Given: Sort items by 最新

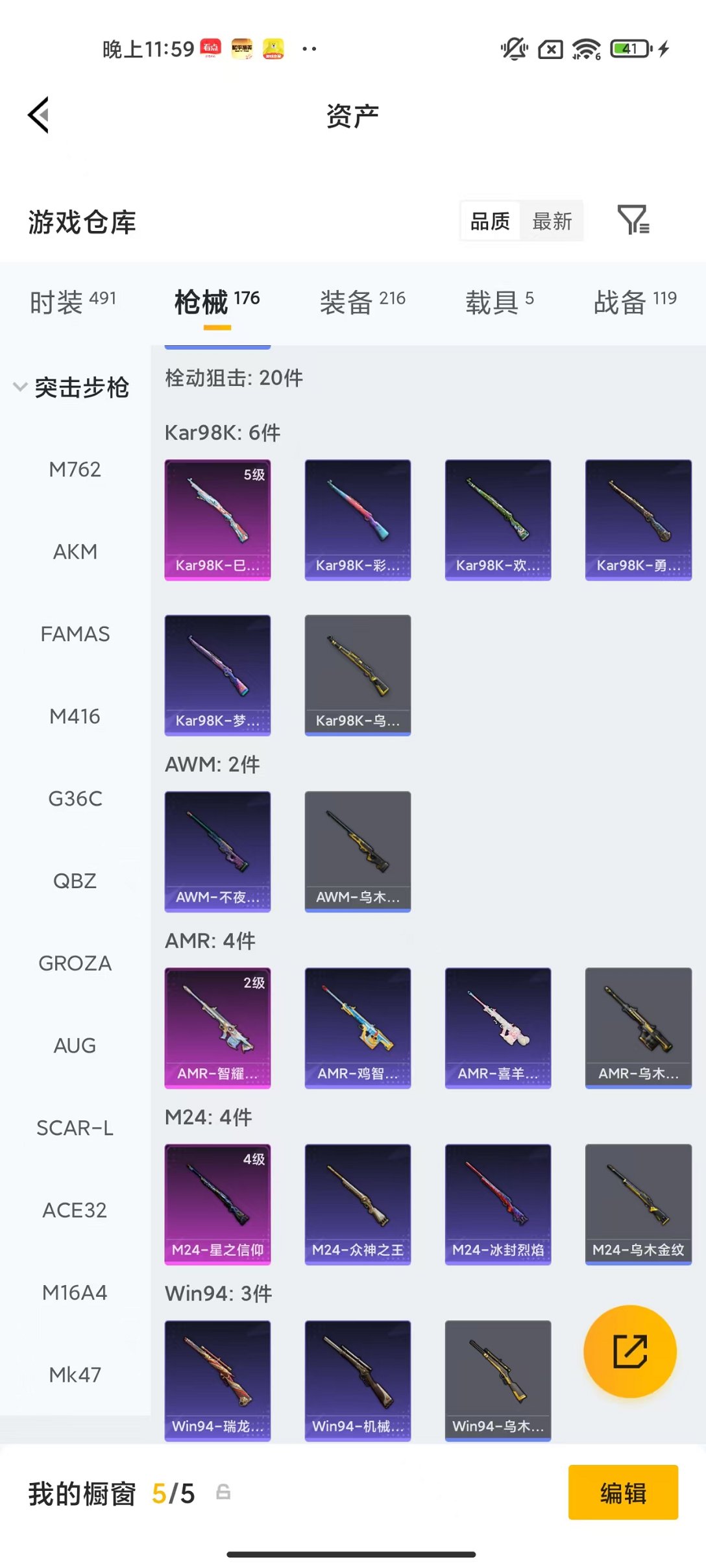Looking at the screenshot, I should pos(552,221).
